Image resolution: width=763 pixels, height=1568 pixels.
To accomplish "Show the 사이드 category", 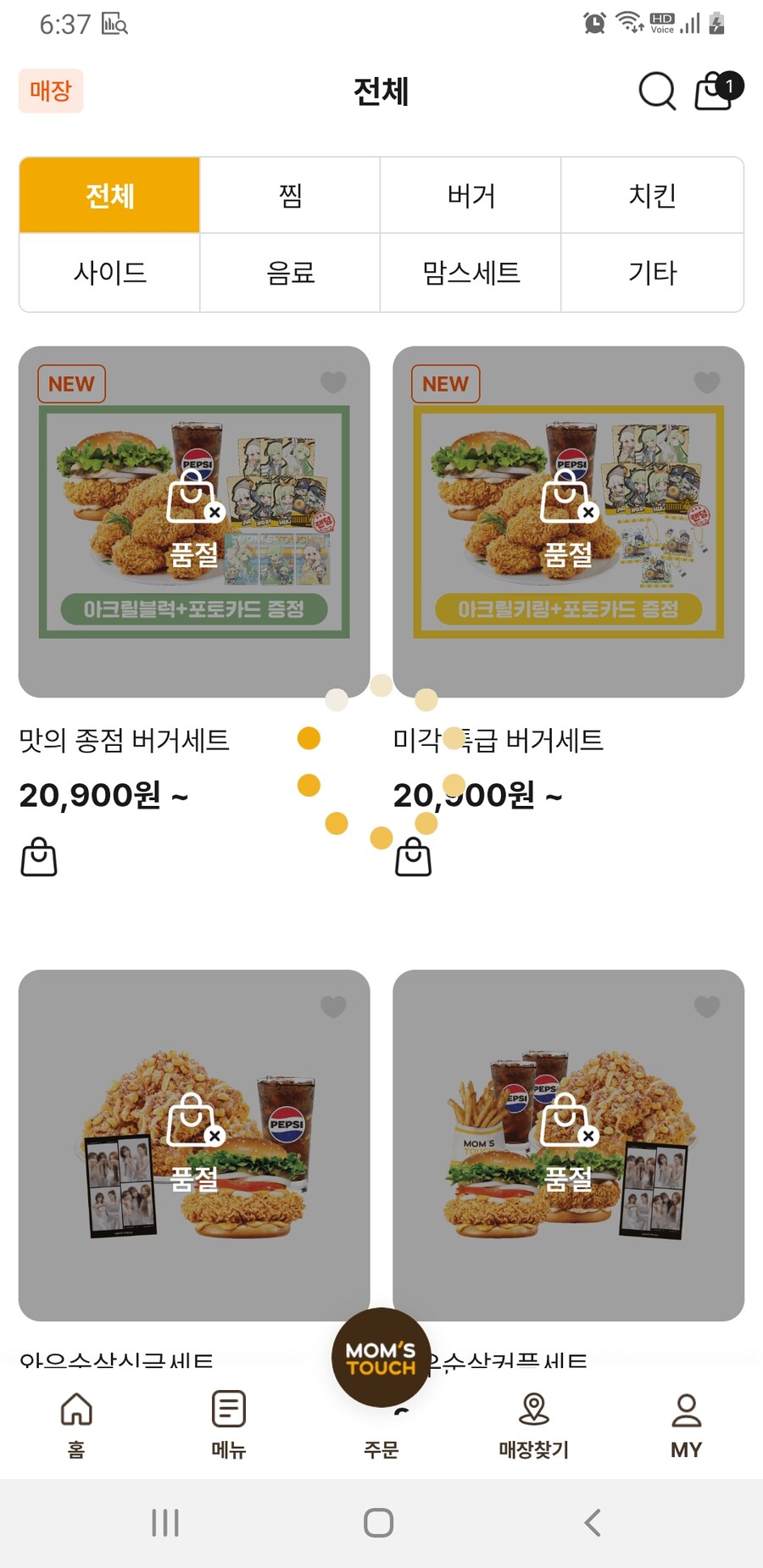I will pyautogui.click(x=110, y=273).
